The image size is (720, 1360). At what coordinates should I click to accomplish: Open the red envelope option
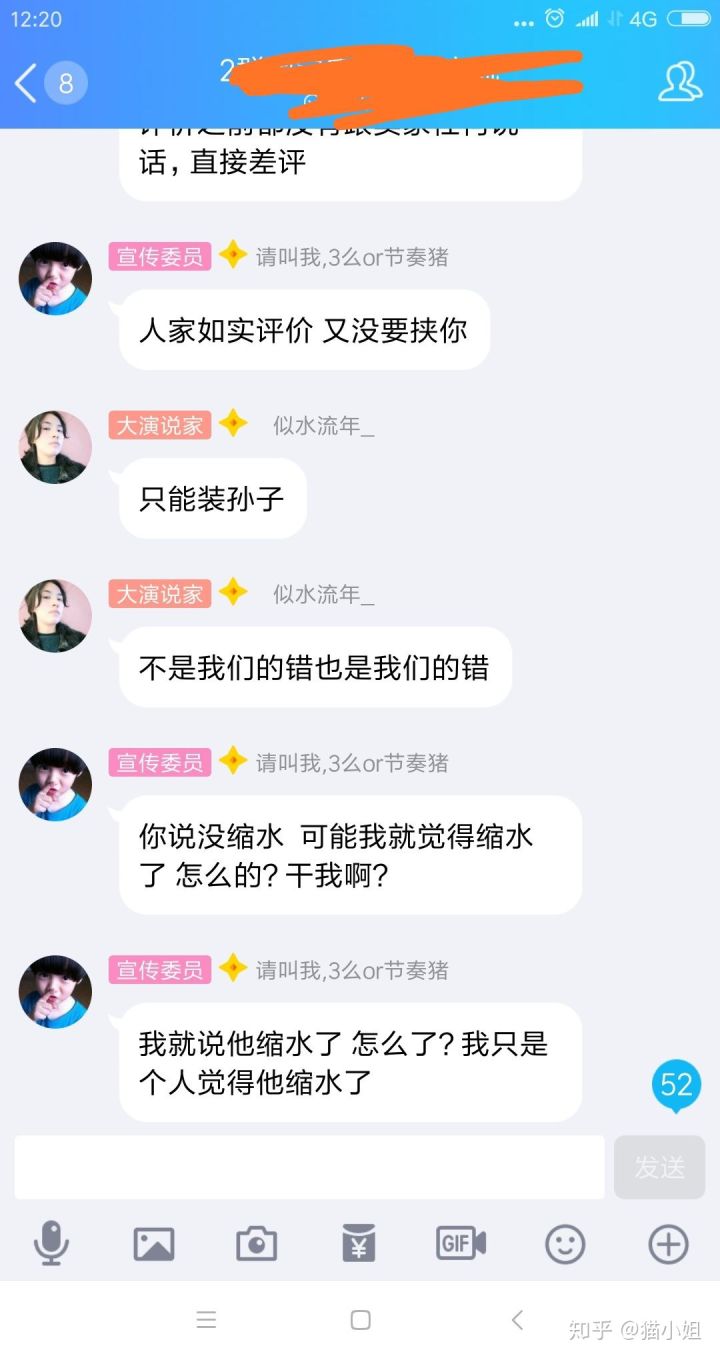pos(358,1244)
